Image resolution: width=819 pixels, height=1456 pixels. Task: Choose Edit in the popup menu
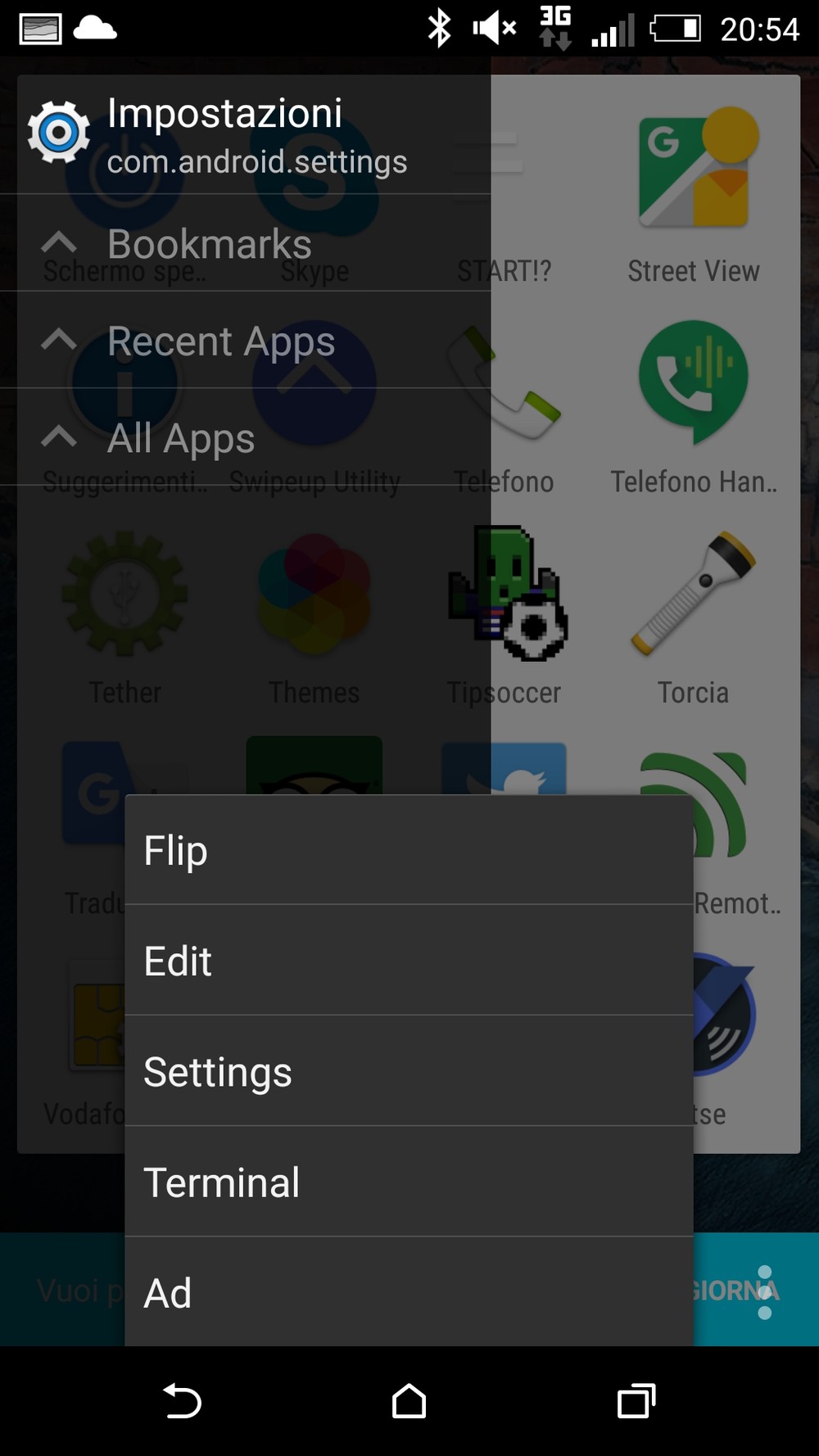pyautogui.click(x=409, y=961)
